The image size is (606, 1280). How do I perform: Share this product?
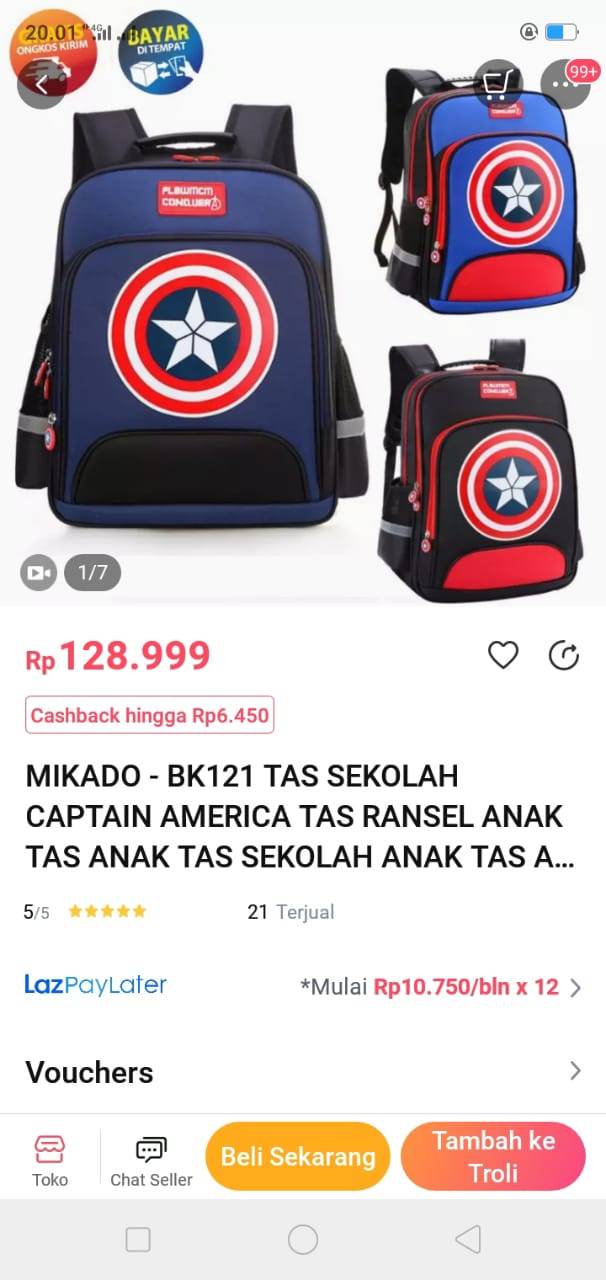(565, 655)
